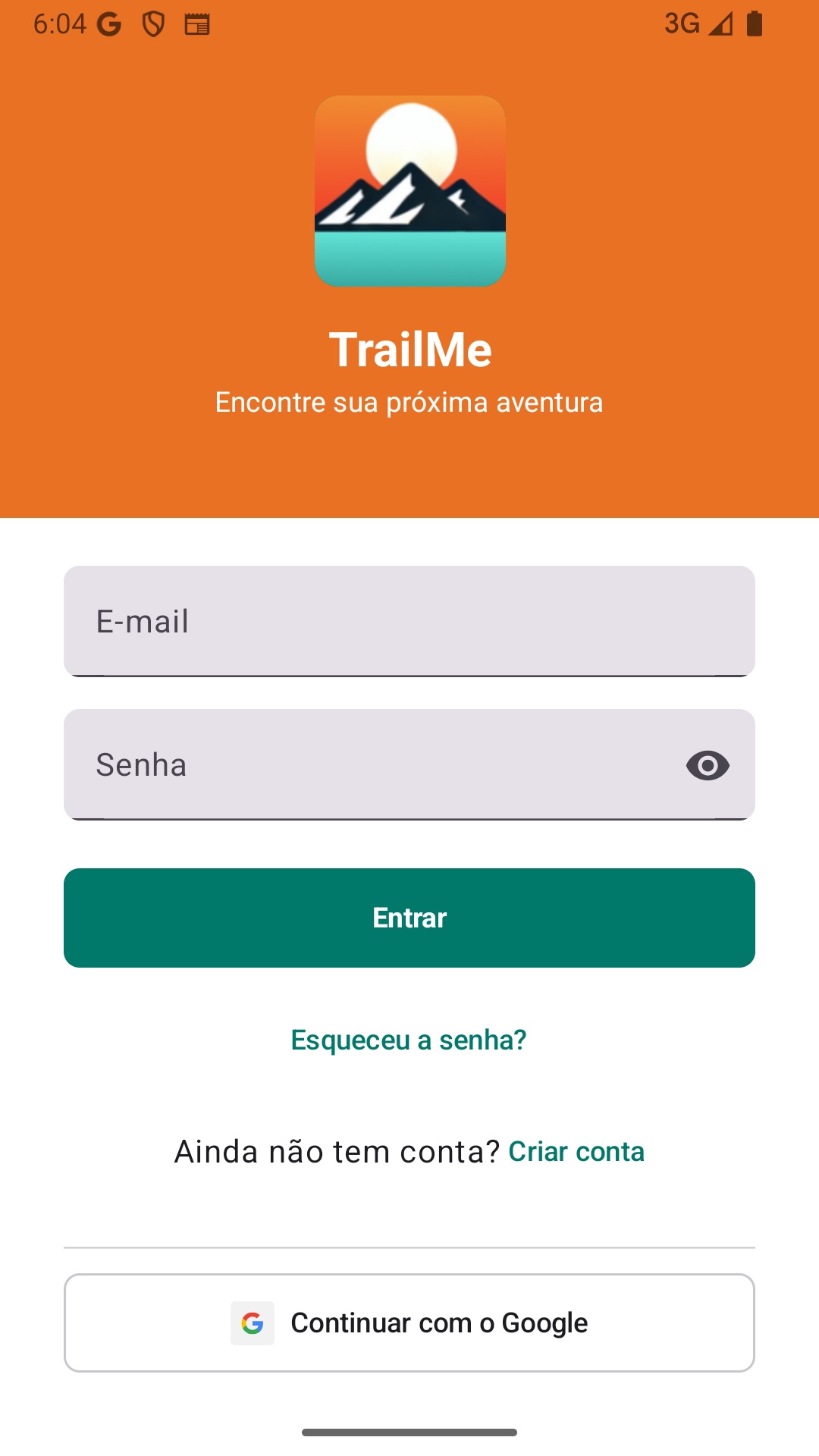819x1456 pixels.
Task: Click the Encontre sua próxima aventura tagline
Action: pos(409,402)
